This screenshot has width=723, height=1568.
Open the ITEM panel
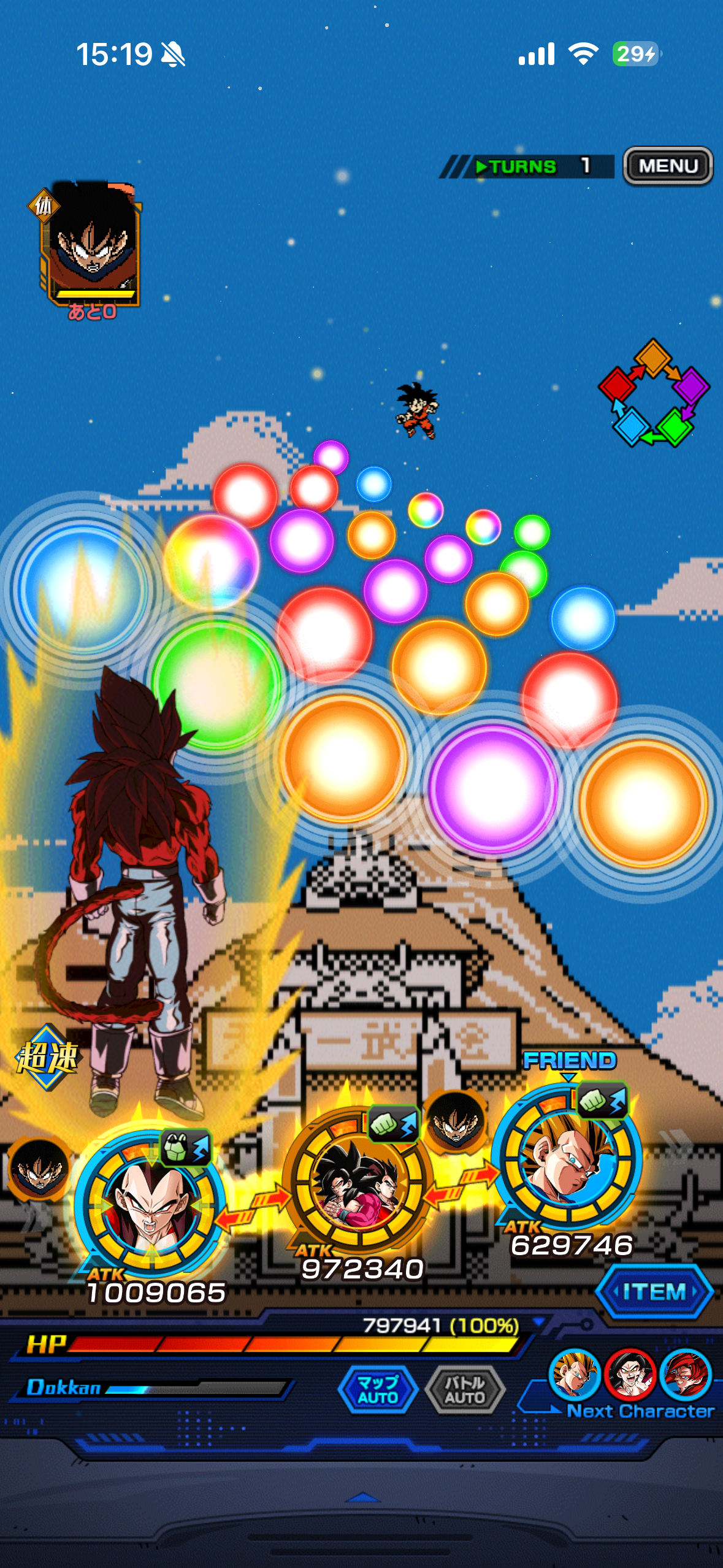click(x=654, y=1291)
